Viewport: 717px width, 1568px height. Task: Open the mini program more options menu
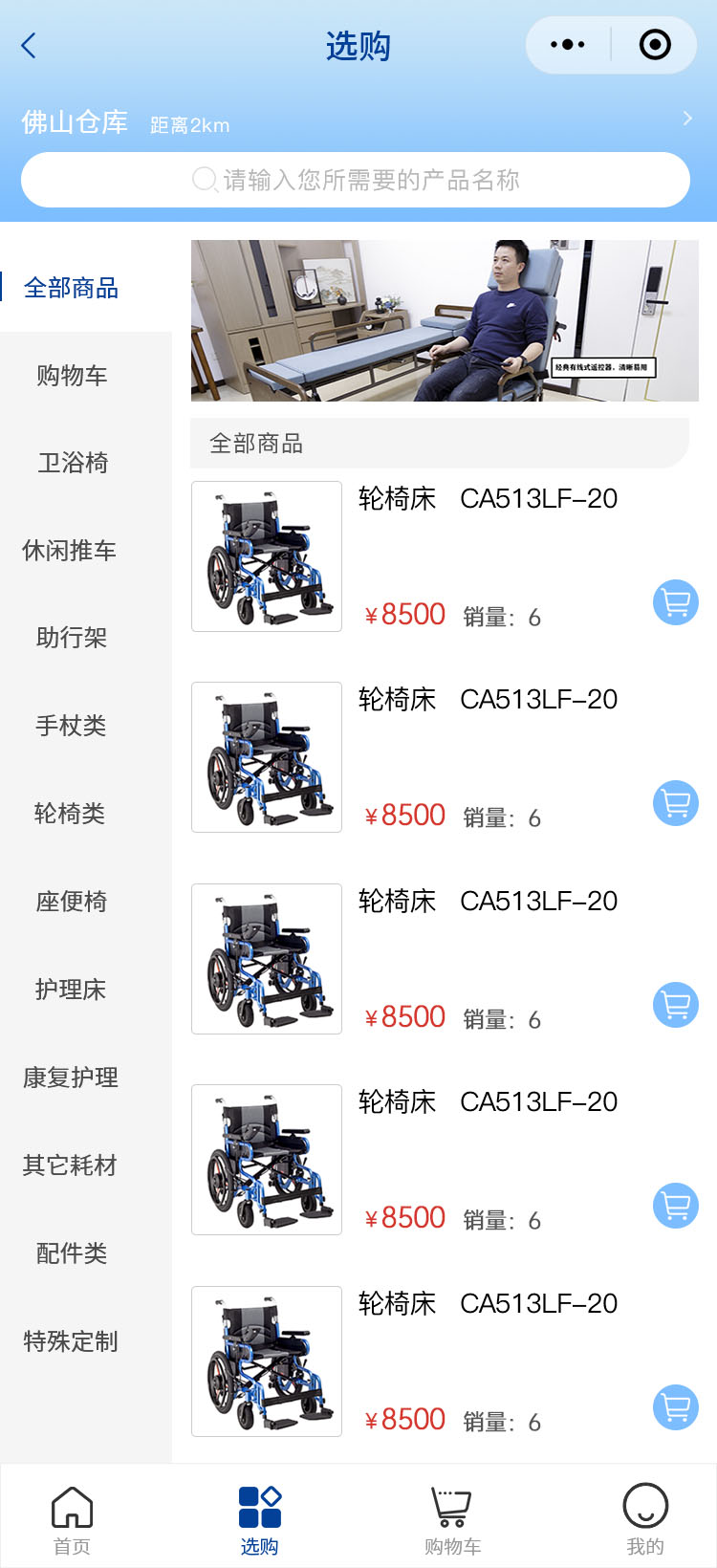pos(568,45)
